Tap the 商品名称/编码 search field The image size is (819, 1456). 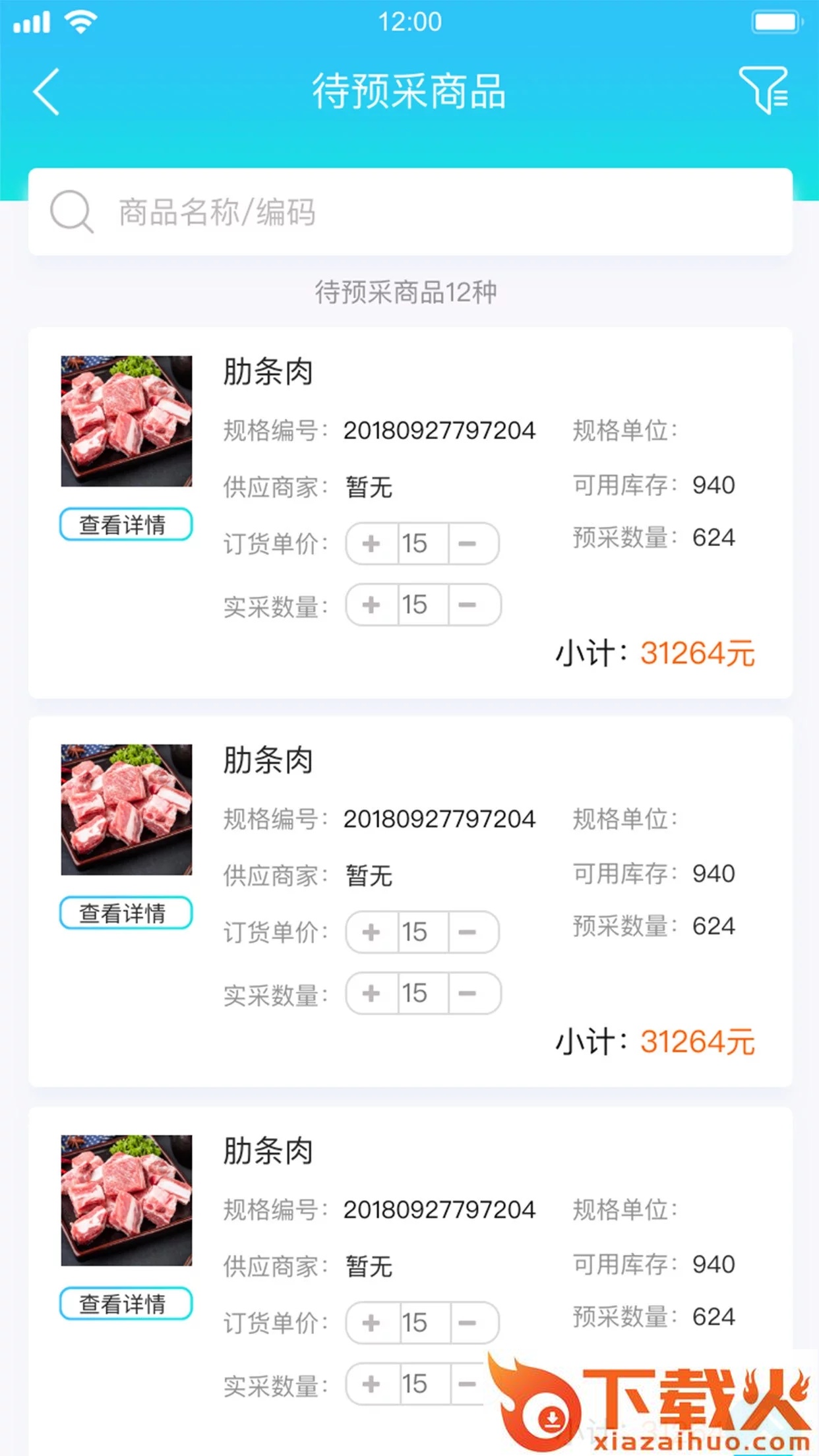(x=409, y=212)
